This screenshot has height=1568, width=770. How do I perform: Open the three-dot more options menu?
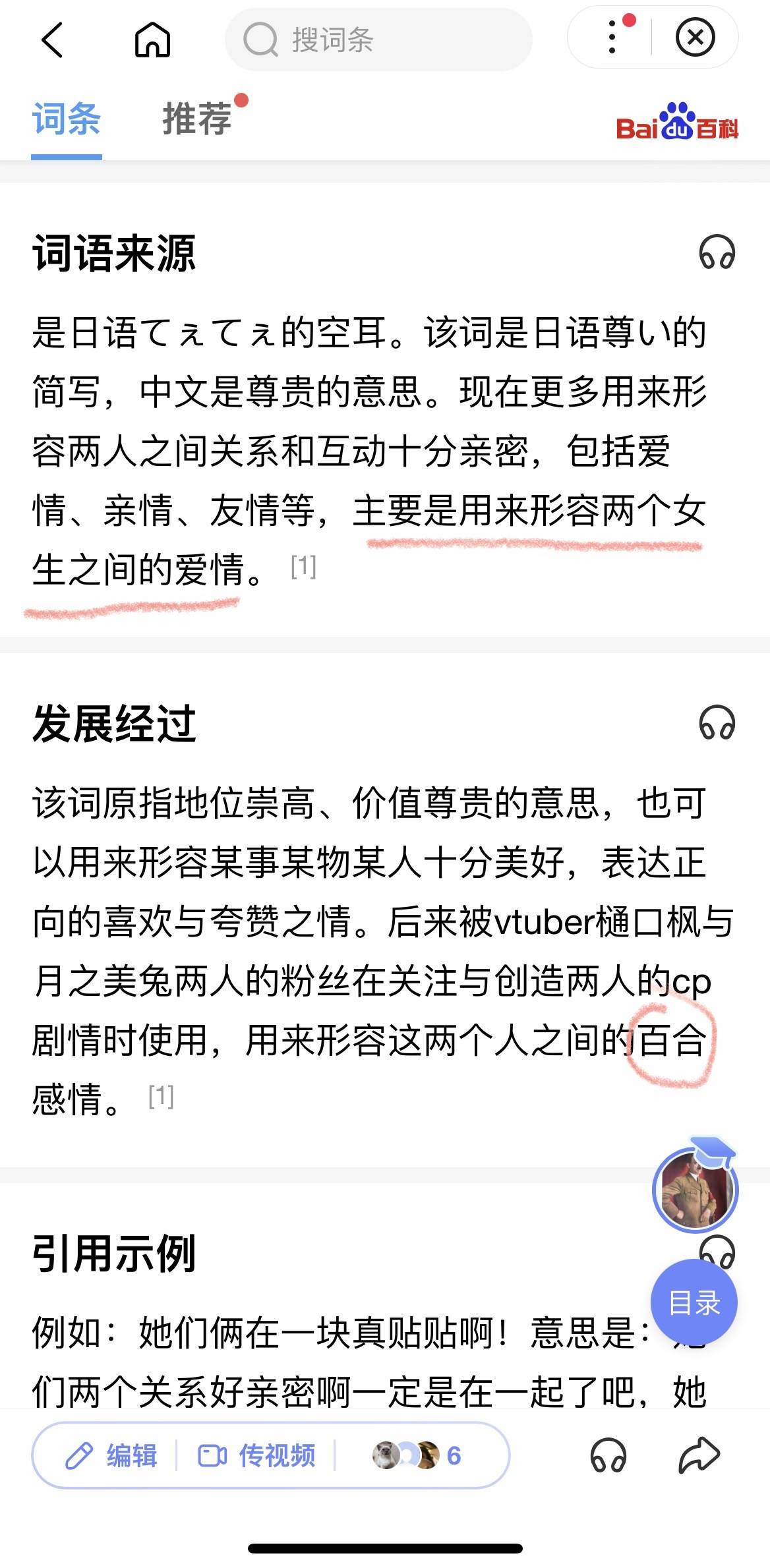pos(612,38)
